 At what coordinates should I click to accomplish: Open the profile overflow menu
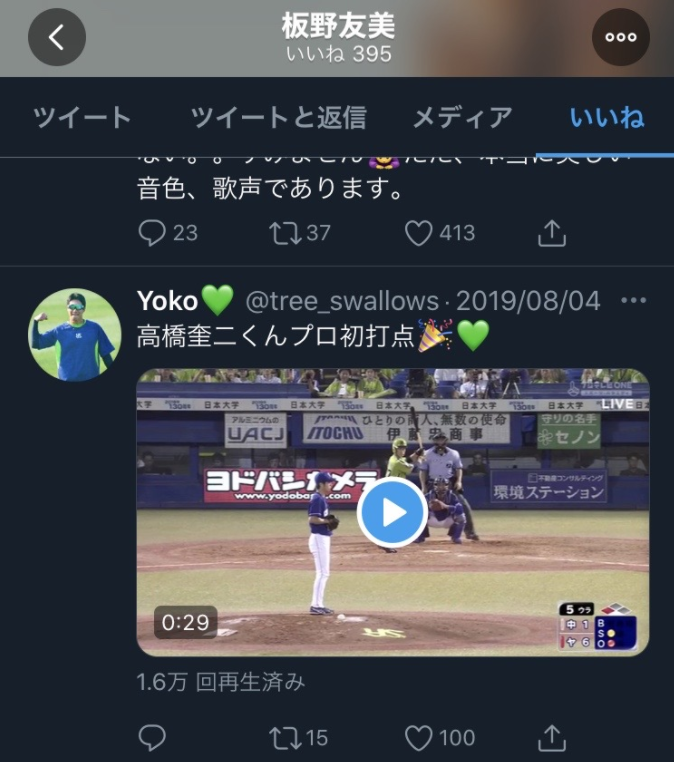(x=620, y=38)
